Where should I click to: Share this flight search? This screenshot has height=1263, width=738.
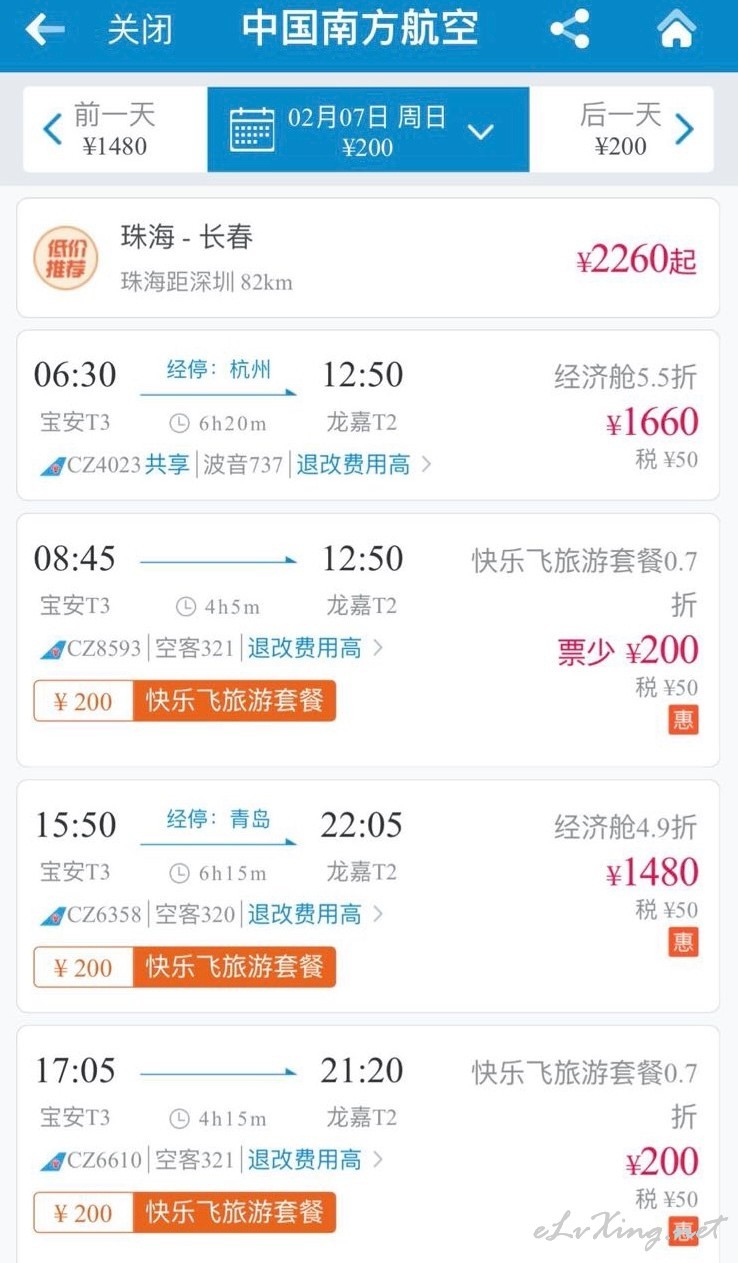click(570, 30)
